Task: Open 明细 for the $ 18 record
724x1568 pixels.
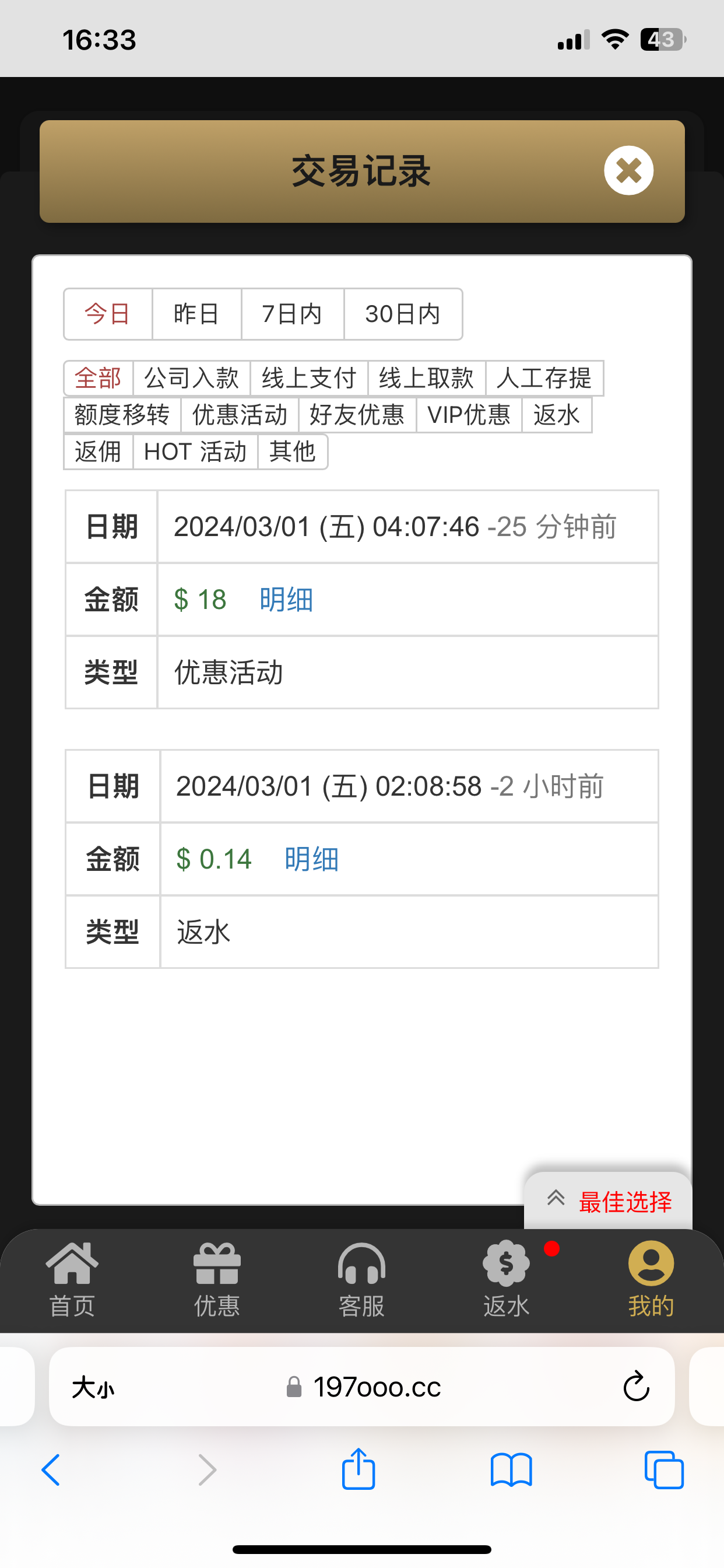Action: (286, 600)
